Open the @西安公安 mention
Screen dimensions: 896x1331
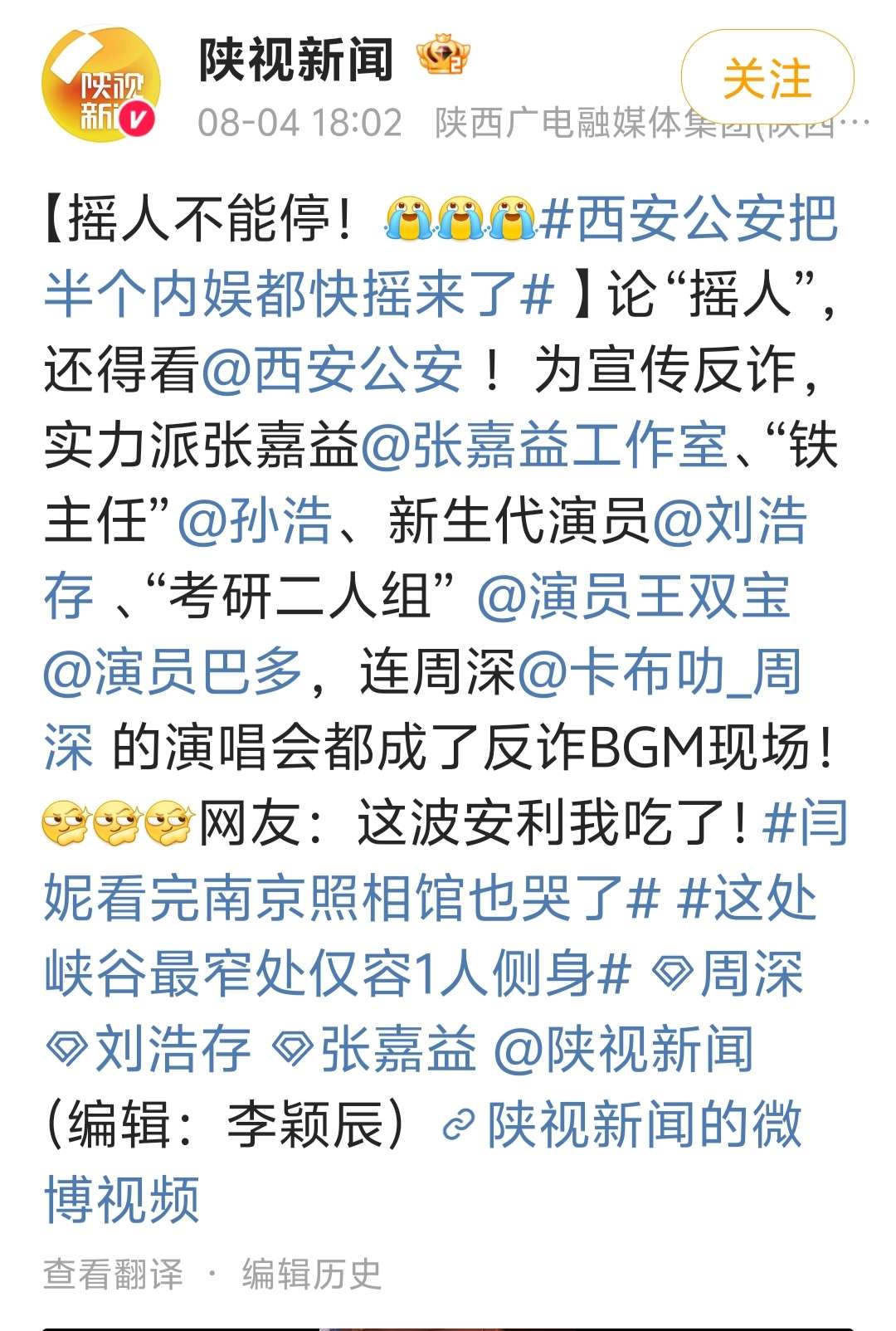point(332,369)
